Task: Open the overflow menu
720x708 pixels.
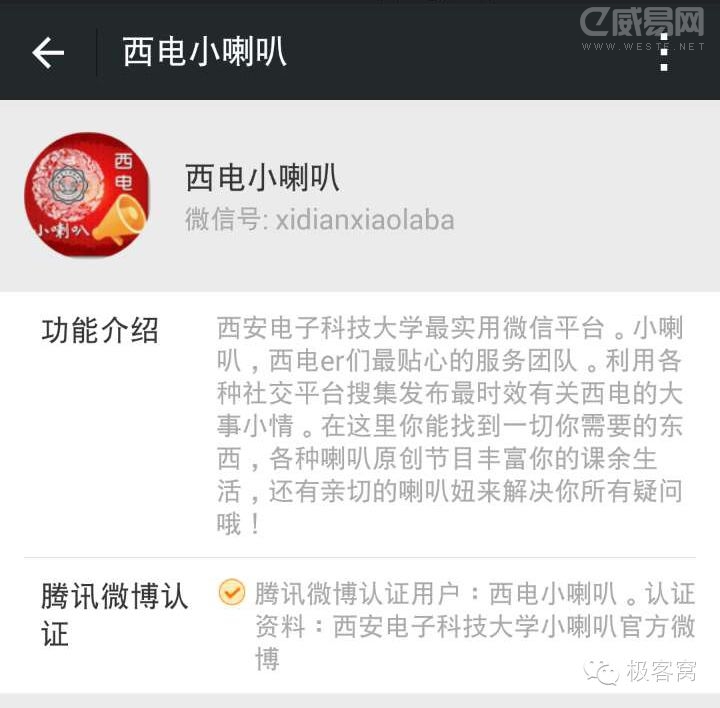Action: tap(663, 52)
